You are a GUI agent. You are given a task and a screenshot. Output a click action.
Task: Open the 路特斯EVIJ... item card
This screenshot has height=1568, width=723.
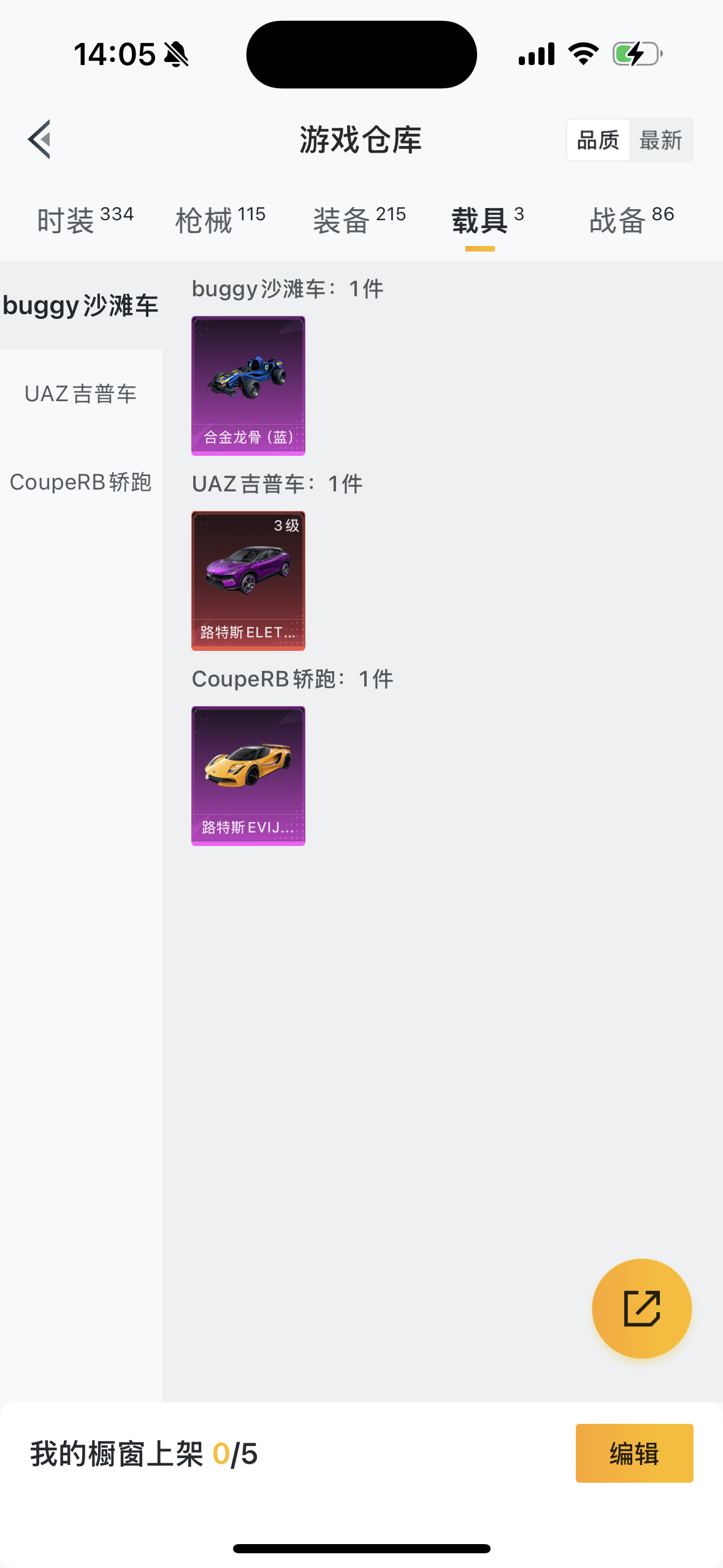point(248,776)
